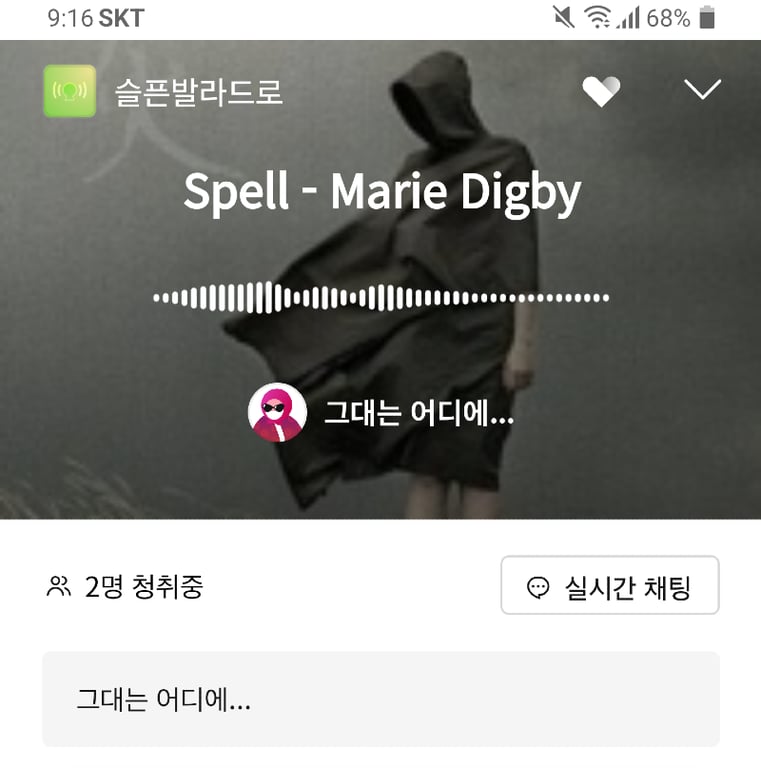
Task: Open the host's profile avatar
Action: (x=277, y=412)
